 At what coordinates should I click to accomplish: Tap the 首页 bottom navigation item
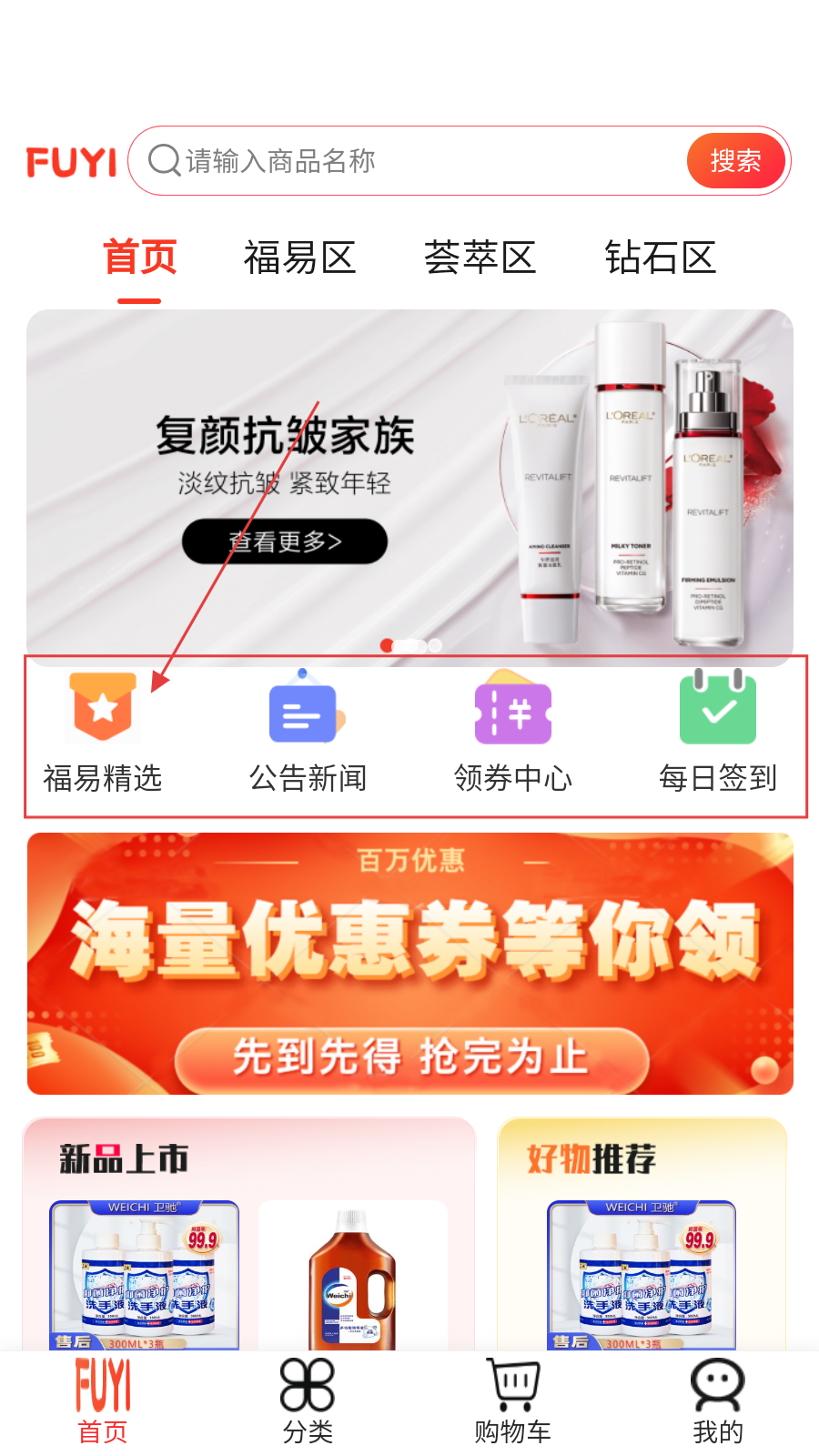tap(103, 1401)
